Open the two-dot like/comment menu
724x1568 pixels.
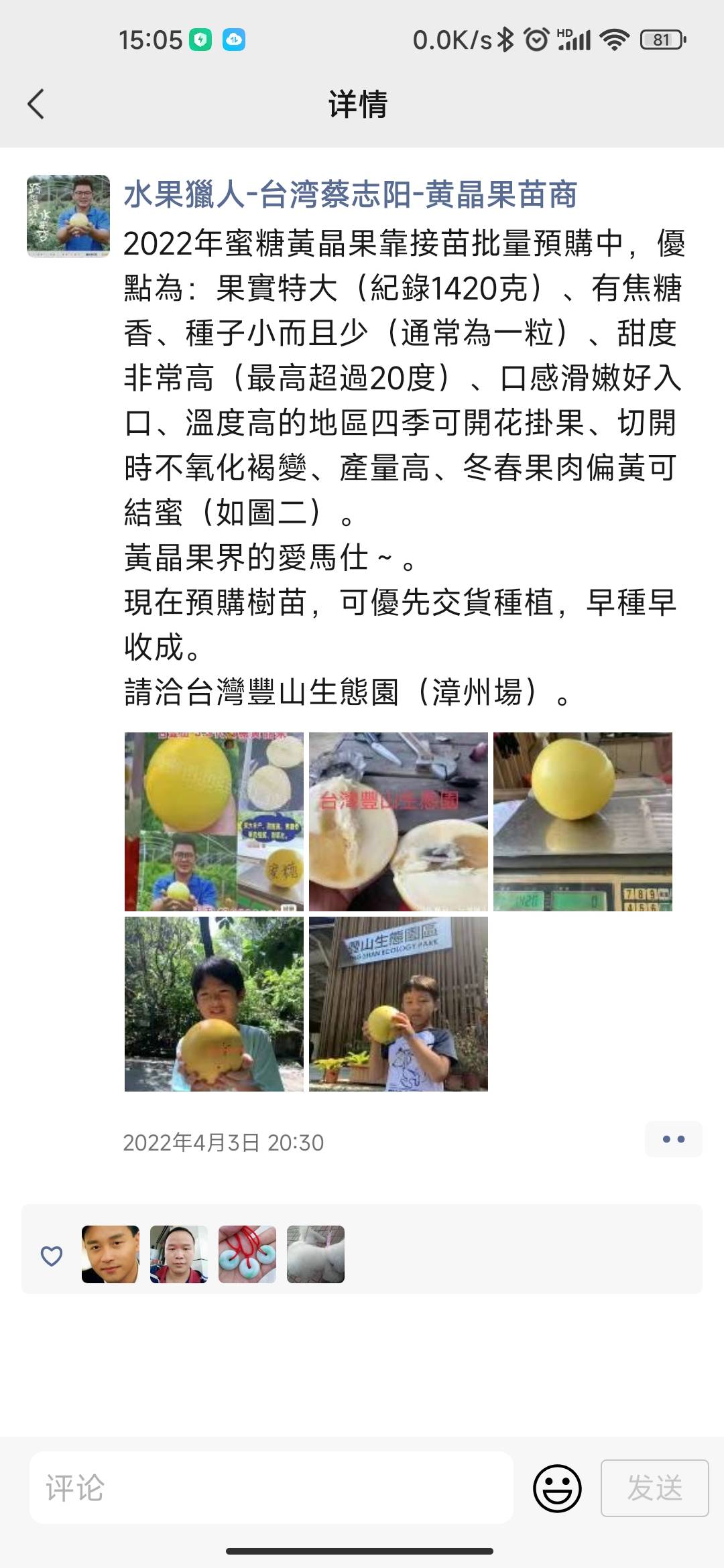pyautogui.click(x=673, y=1139)
